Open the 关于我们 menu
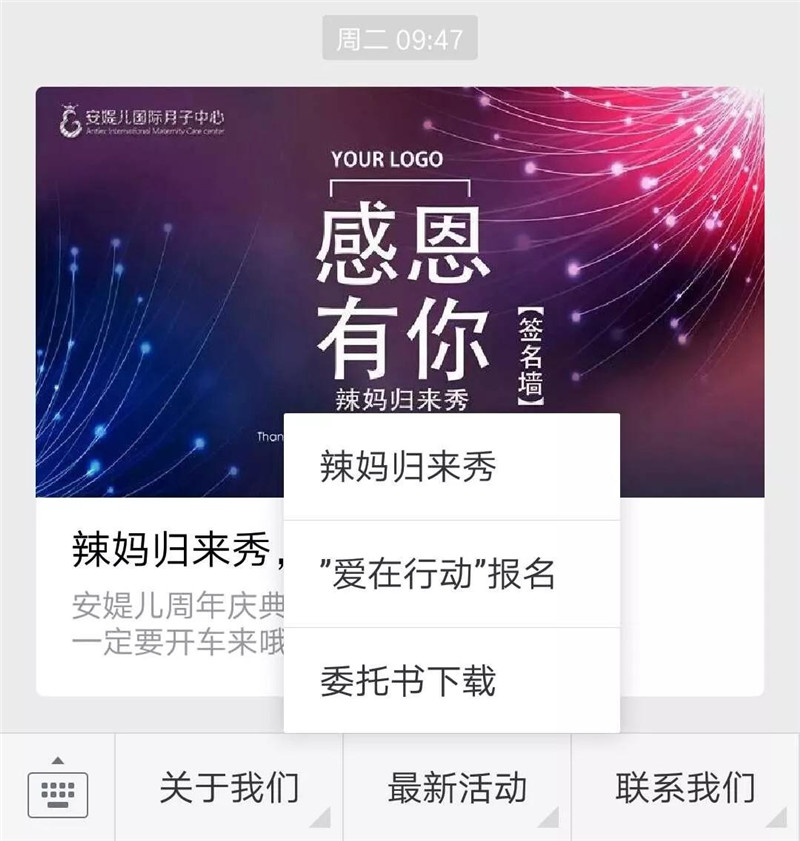Image resolution: width=800 pixels, height=841 pixels. (x=229, y=788)
